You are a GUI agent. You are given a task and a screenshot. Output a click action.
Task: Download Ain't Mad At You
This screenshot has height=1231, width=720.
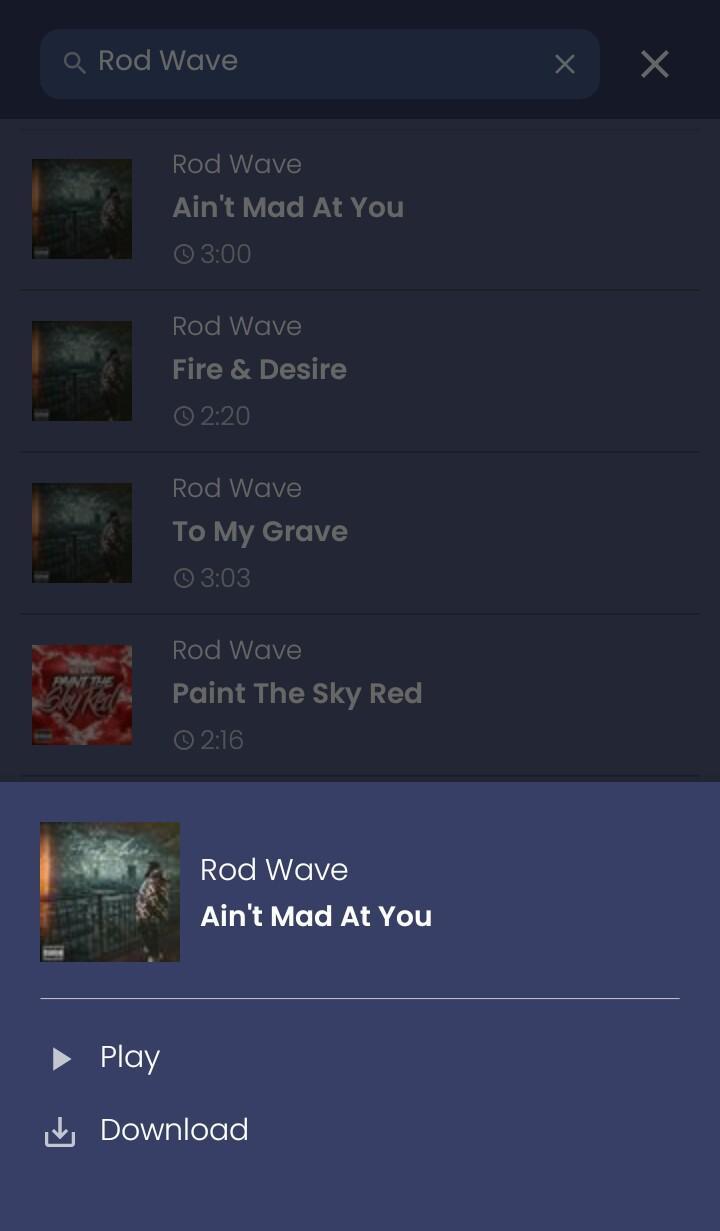point(360,1130)
